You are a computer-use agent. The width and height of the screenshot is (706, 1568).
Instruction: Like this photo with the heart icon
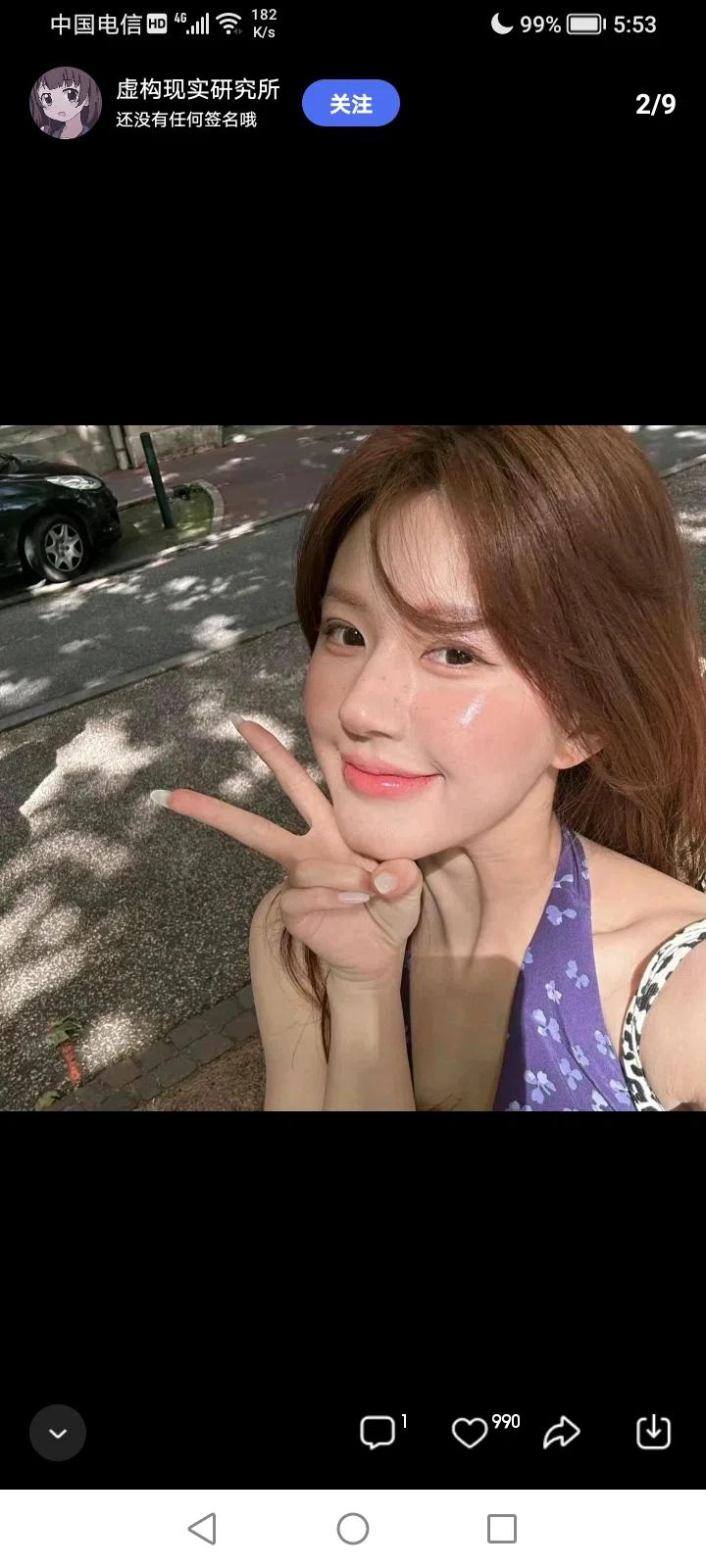[x=470, y=1434]
